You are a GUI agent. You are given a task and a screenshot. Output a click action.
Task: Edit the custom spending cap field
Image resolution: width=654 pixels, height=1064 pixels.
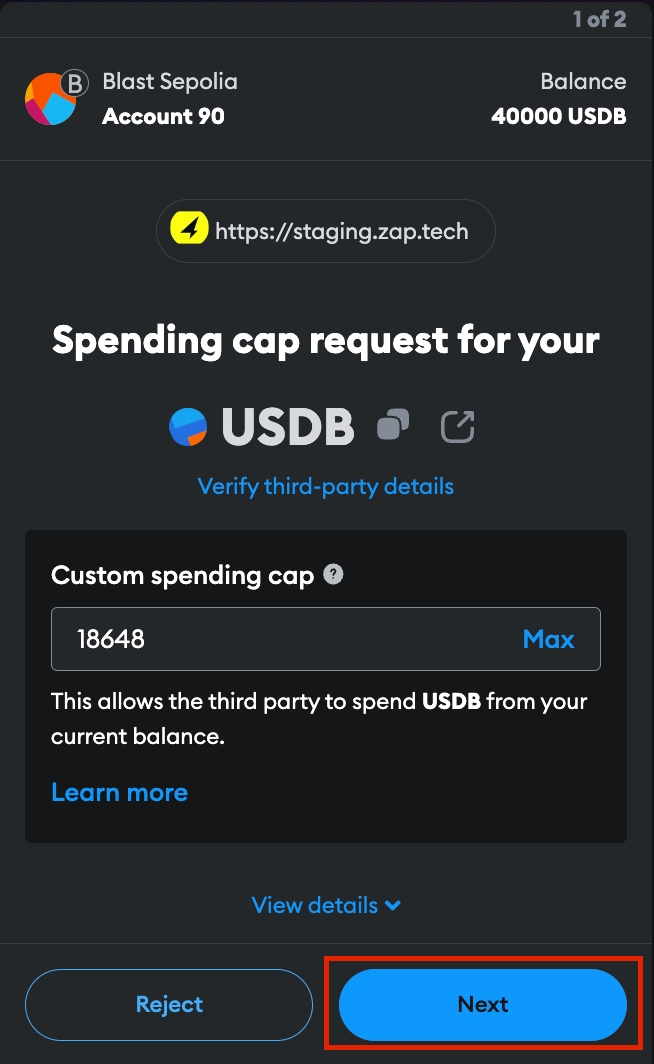click(x=280, y=639)
